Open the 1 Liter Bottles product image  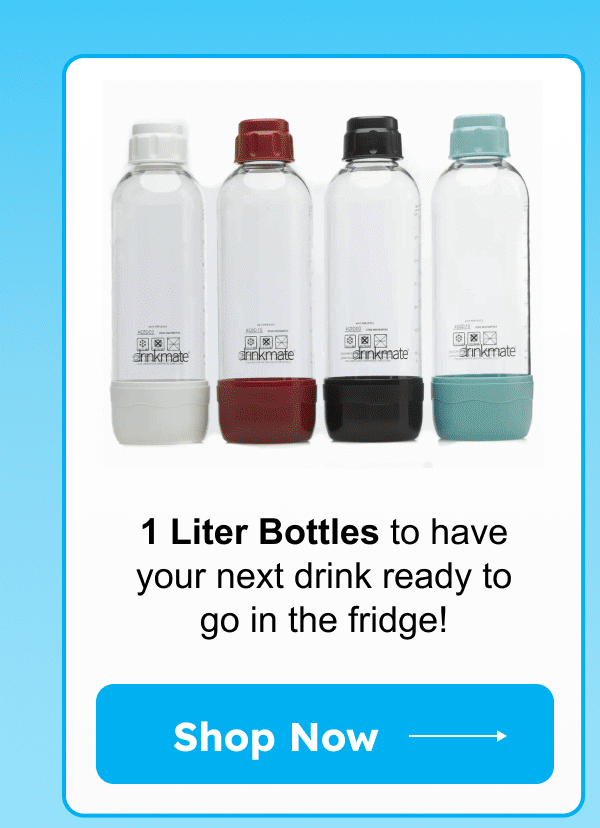tap(323, 275)
